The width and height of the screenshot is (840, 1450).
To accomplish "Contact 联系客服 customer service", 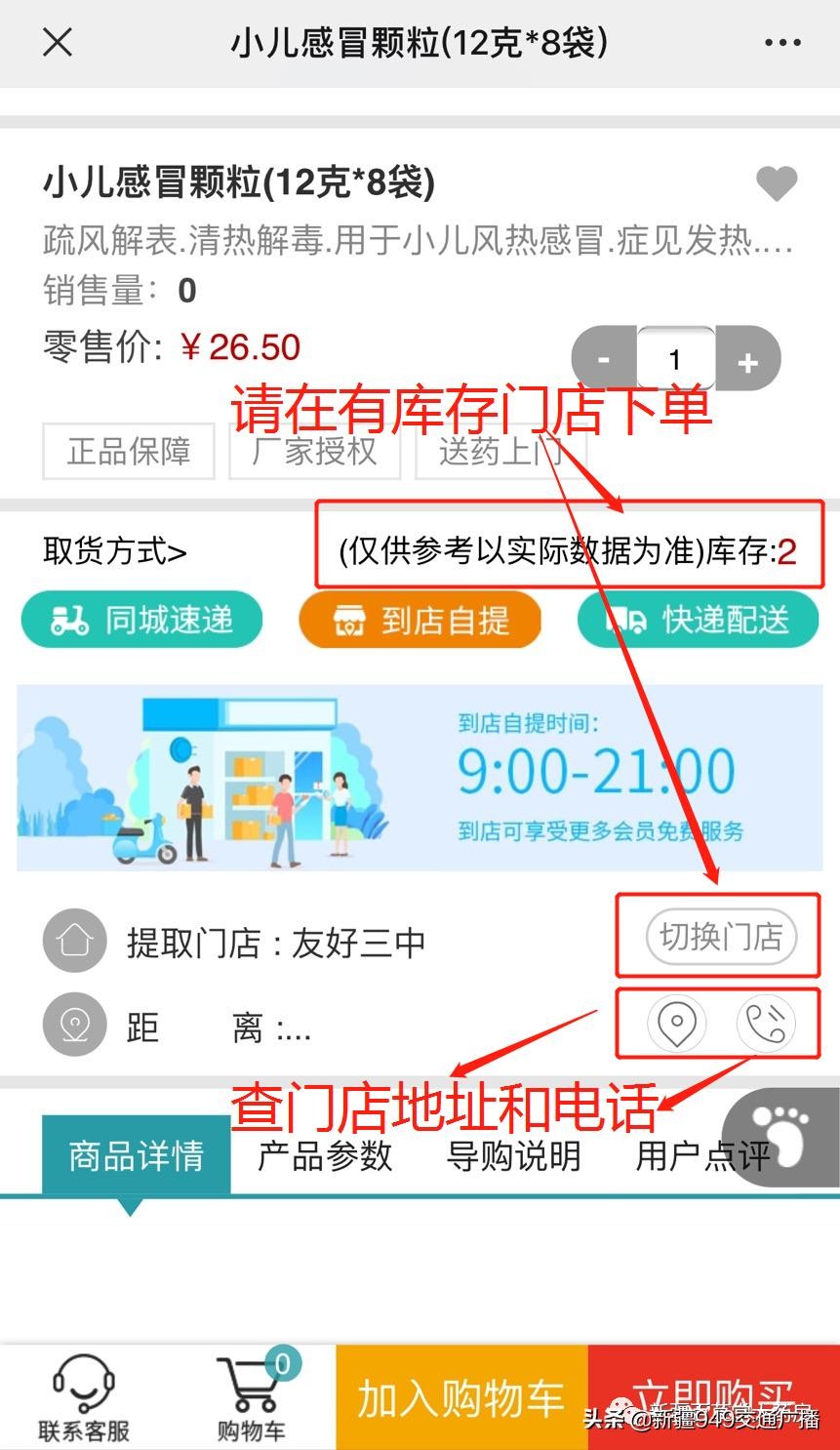I will pos(84,1398).
